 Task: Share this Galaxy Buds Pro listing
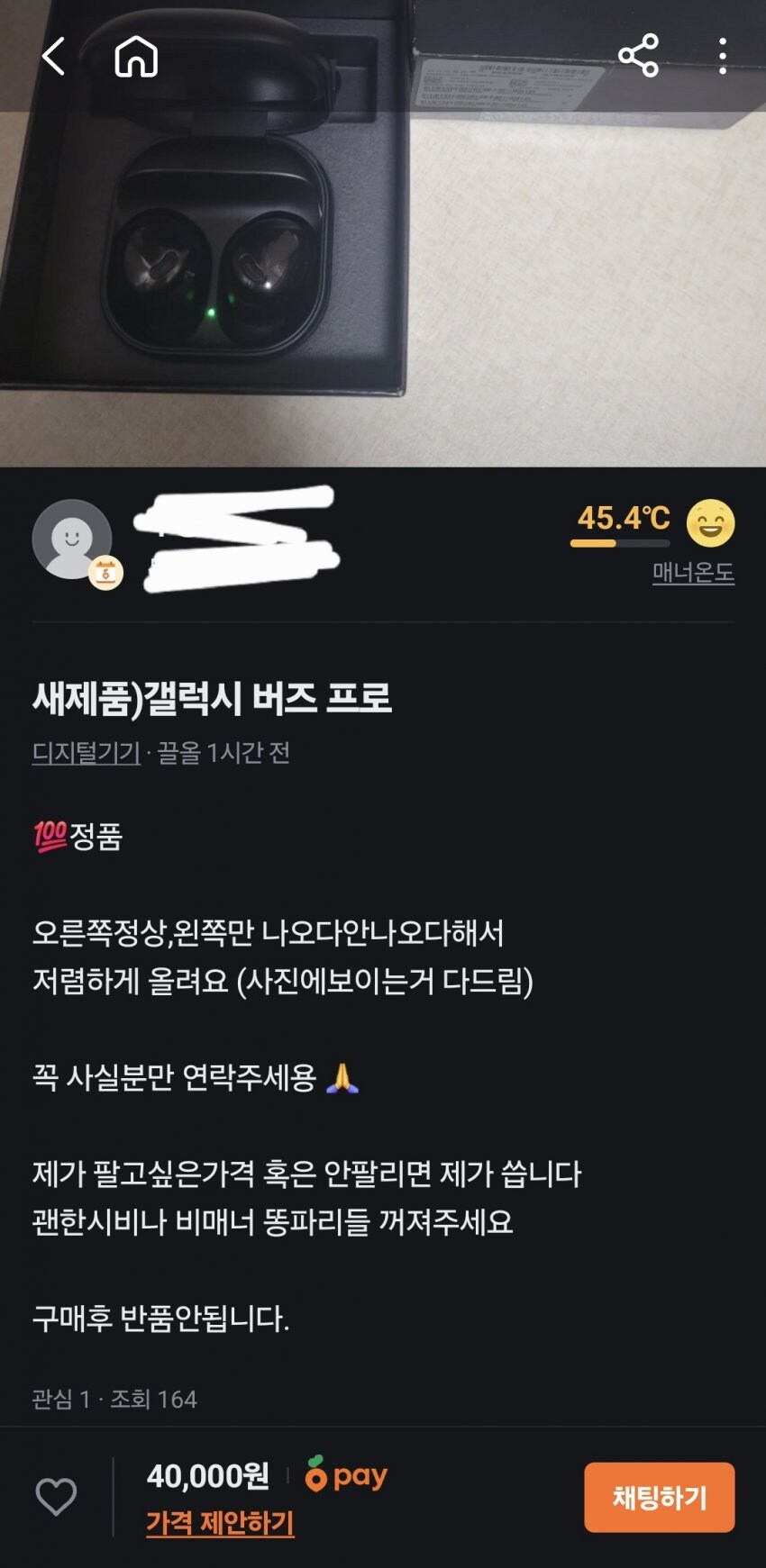638,57
